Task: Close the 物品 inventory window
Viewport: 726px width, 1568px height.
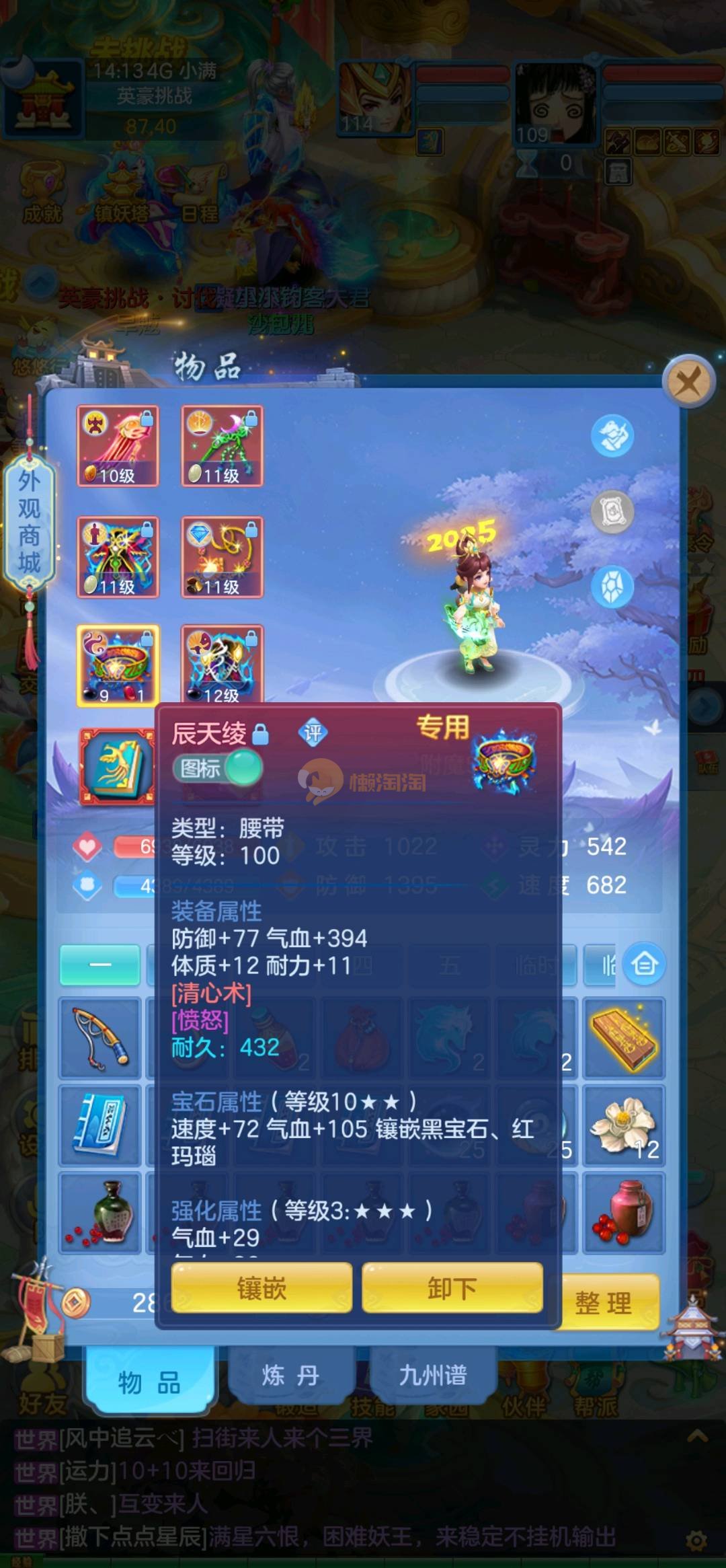Action: click(x=688, y=382)
